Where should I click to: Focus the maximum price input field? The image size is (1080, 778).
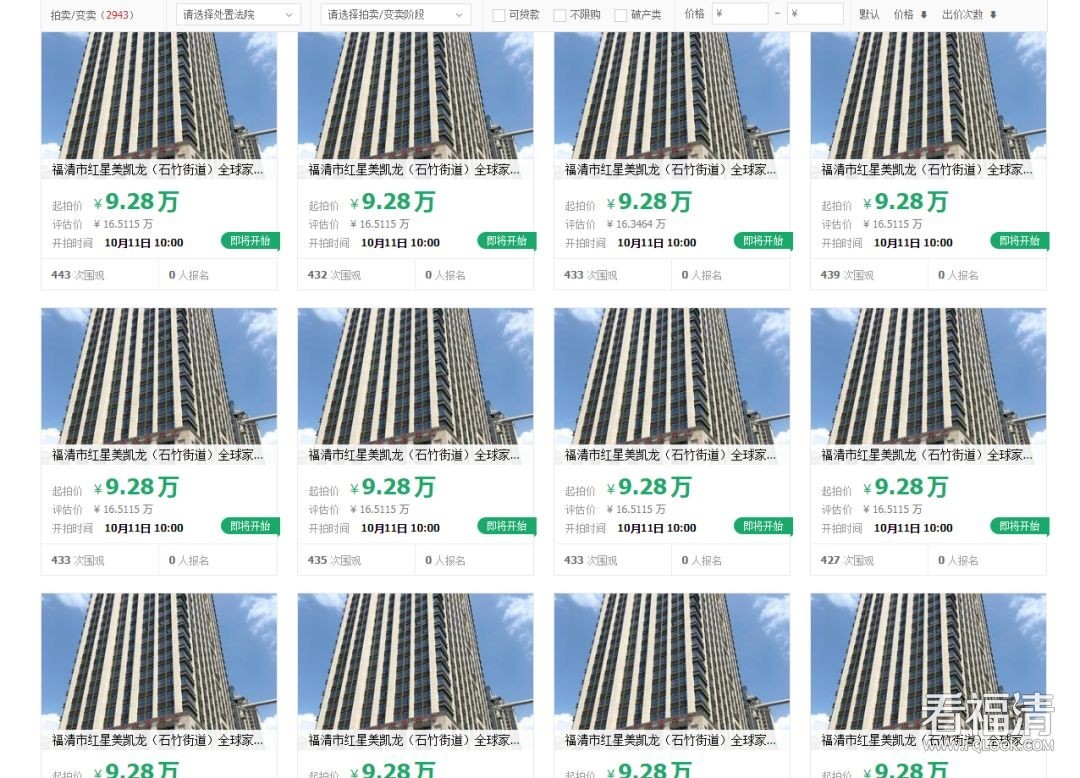pos(815,14)
